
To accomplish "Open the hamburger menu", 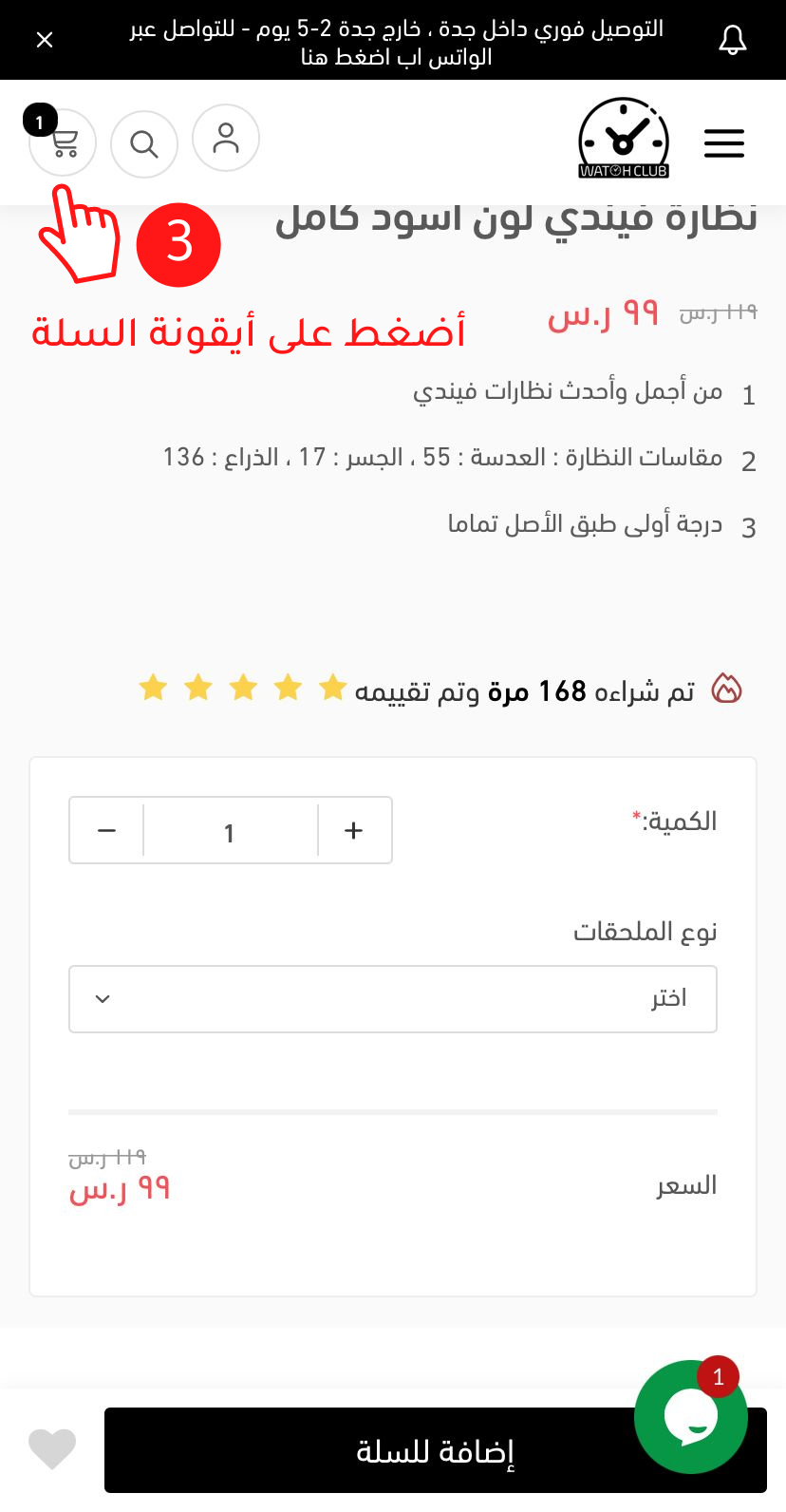I will [723, 143].
